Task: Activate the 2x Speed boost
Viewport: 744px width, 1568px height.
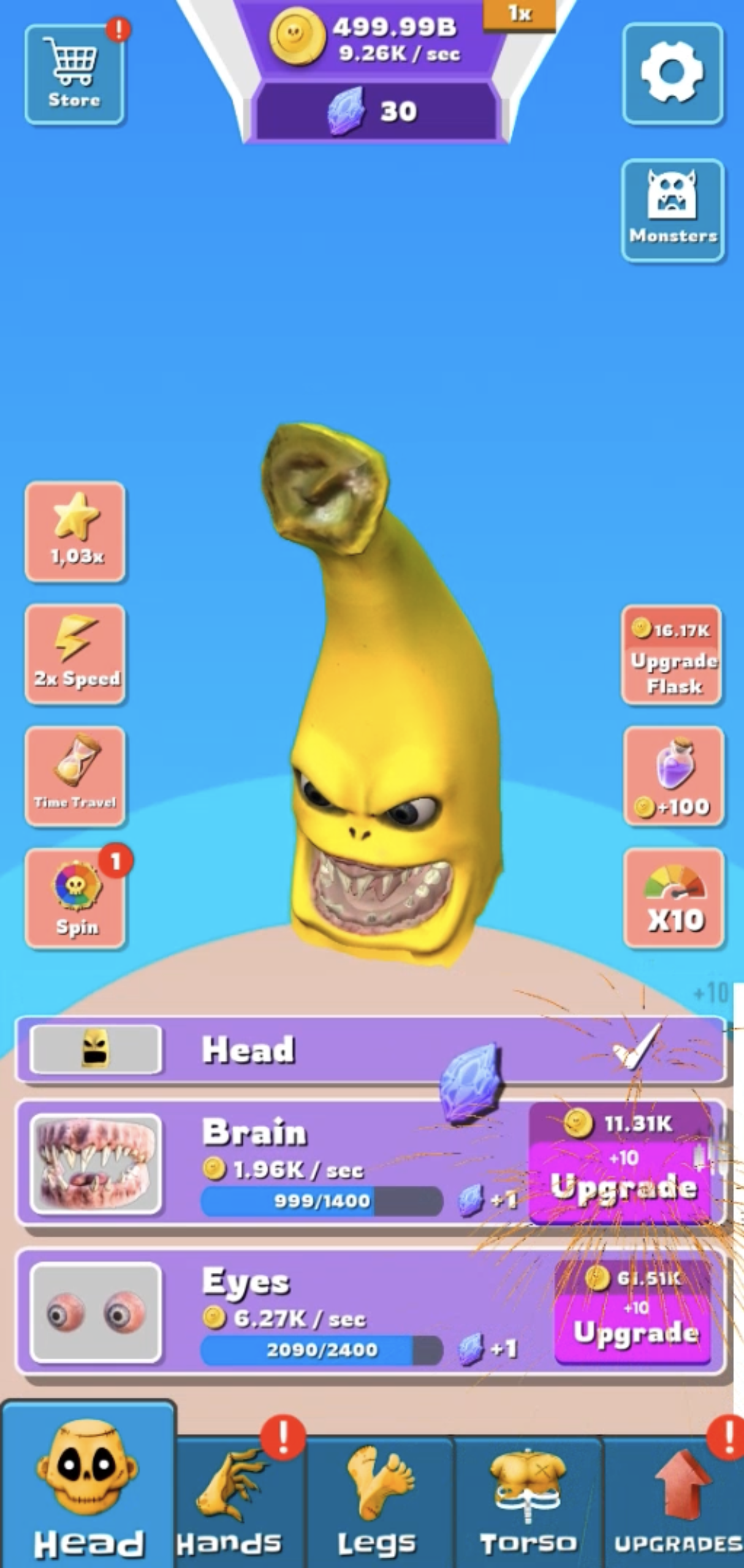Action: click(75, 654)
